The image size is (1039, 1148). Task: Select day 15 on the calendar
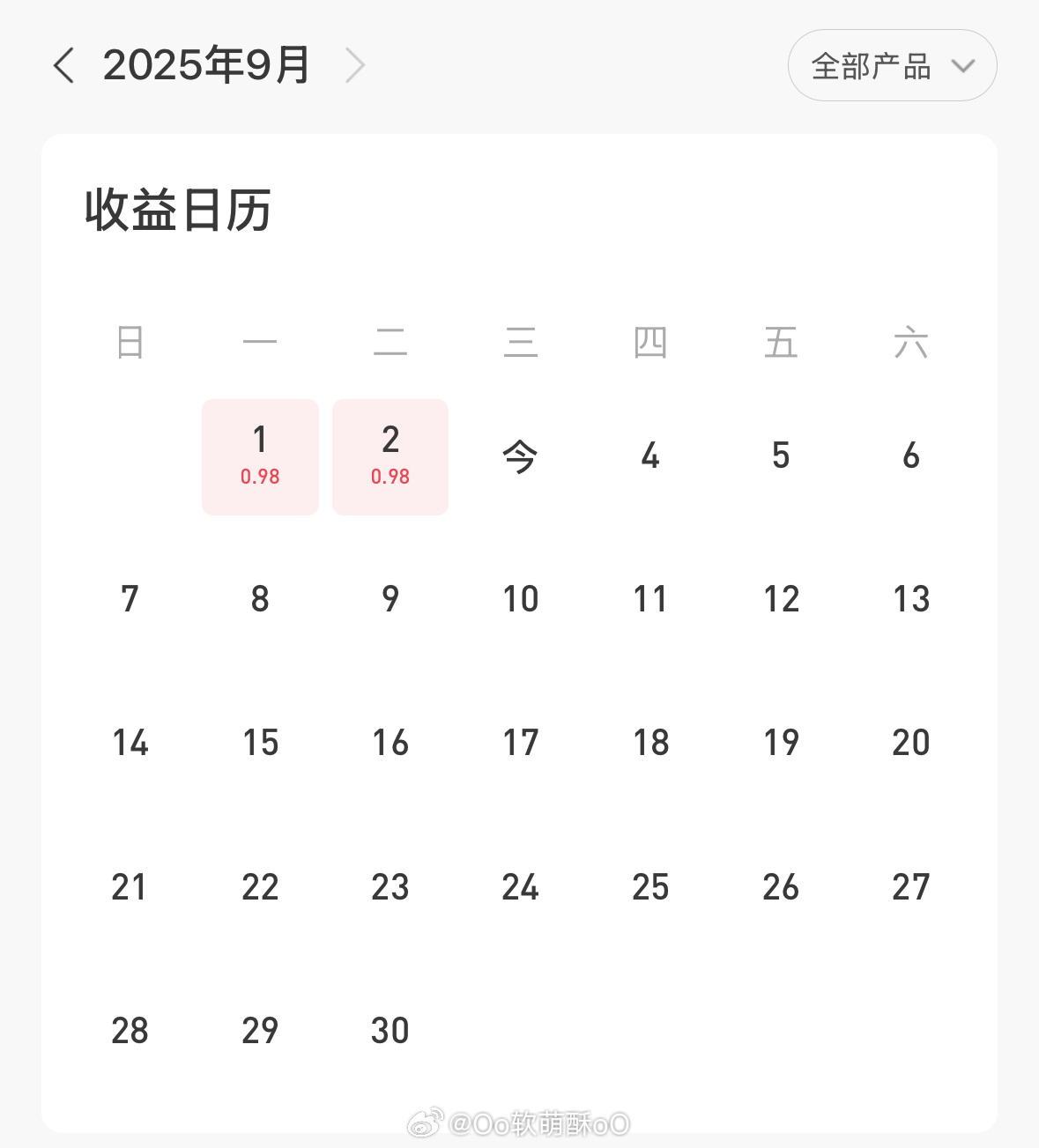pyautogui.click(x=260, y=743)
